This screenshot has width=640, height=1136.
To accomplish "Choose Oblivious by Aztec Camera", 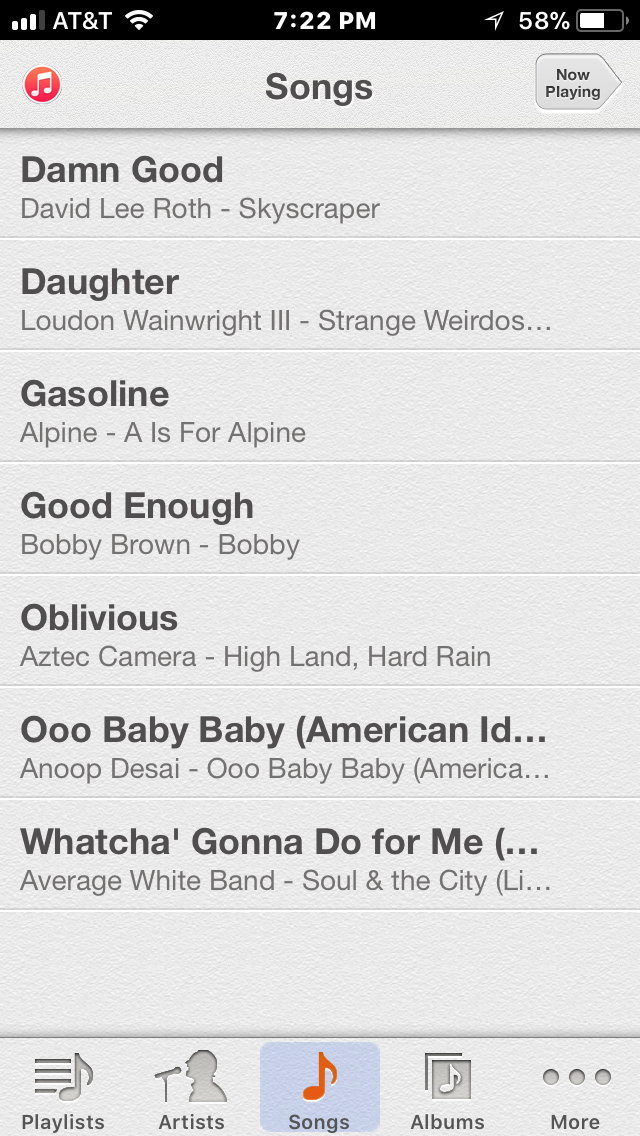I will [x=320, y=634].
